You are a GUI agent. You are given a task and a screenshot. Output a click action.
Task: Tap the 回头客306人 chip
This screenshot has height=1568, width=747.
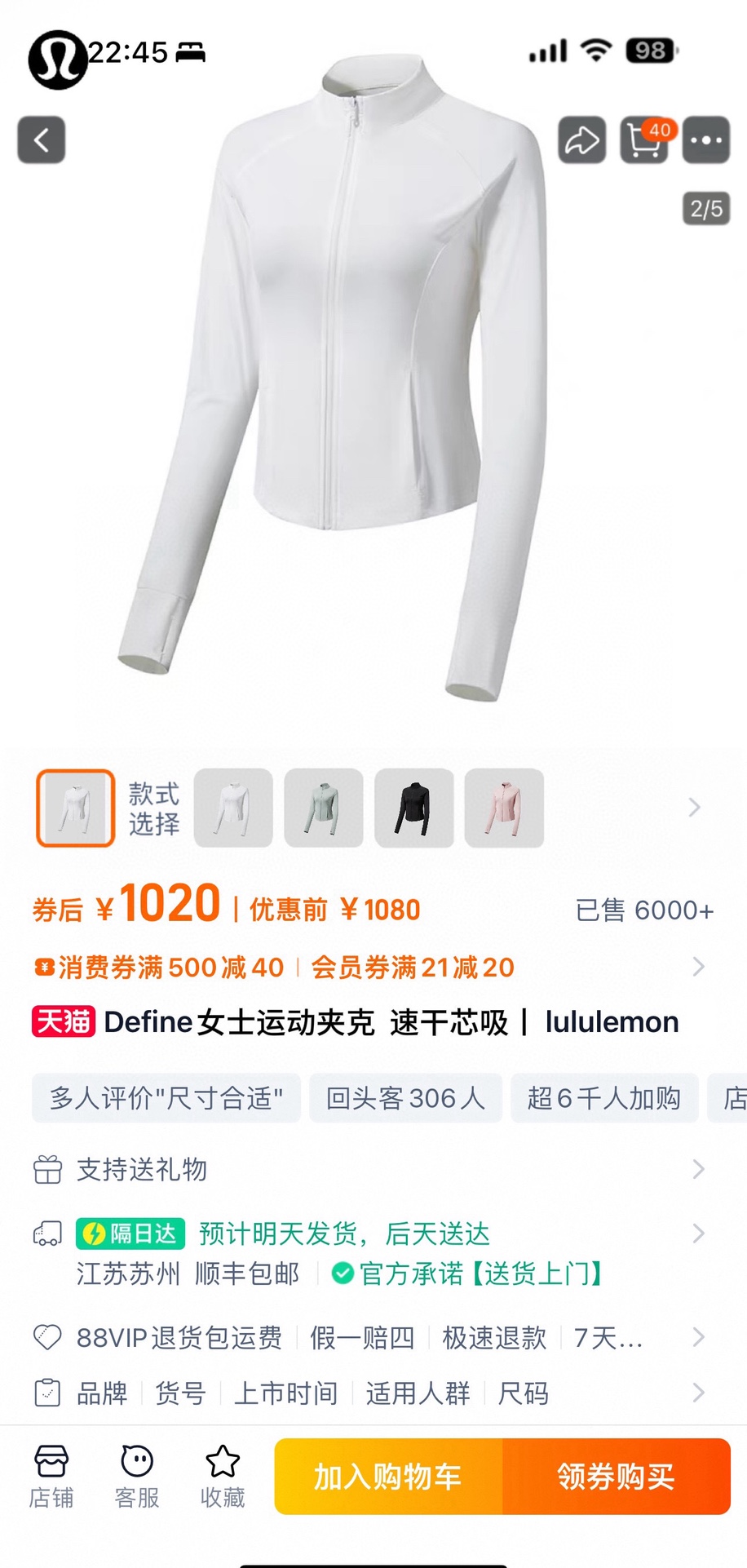coord(405,1098)
